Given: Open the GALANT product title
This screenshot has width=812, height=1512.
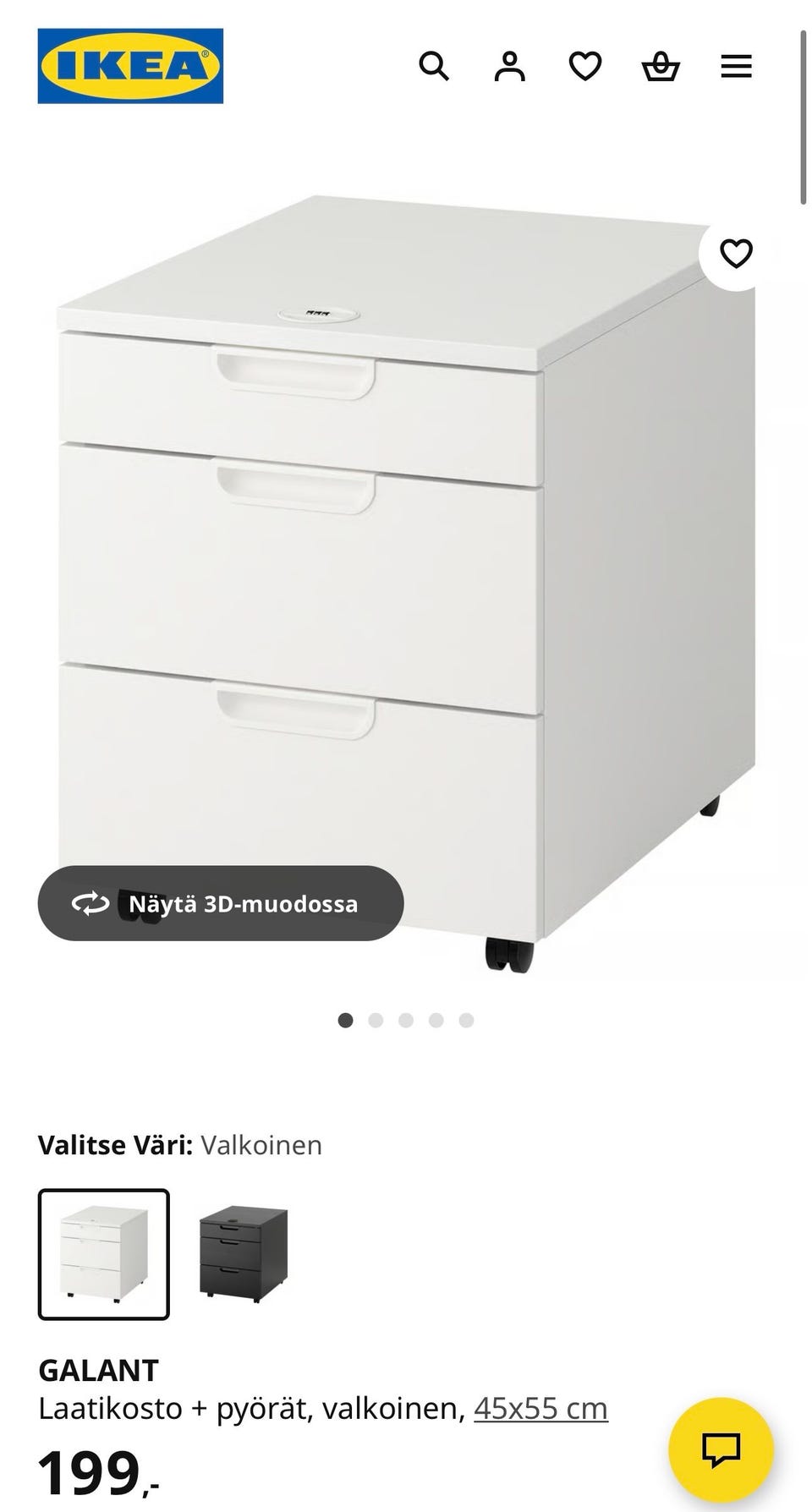Looking at the screenshot, I should (x=98, y=1369).
